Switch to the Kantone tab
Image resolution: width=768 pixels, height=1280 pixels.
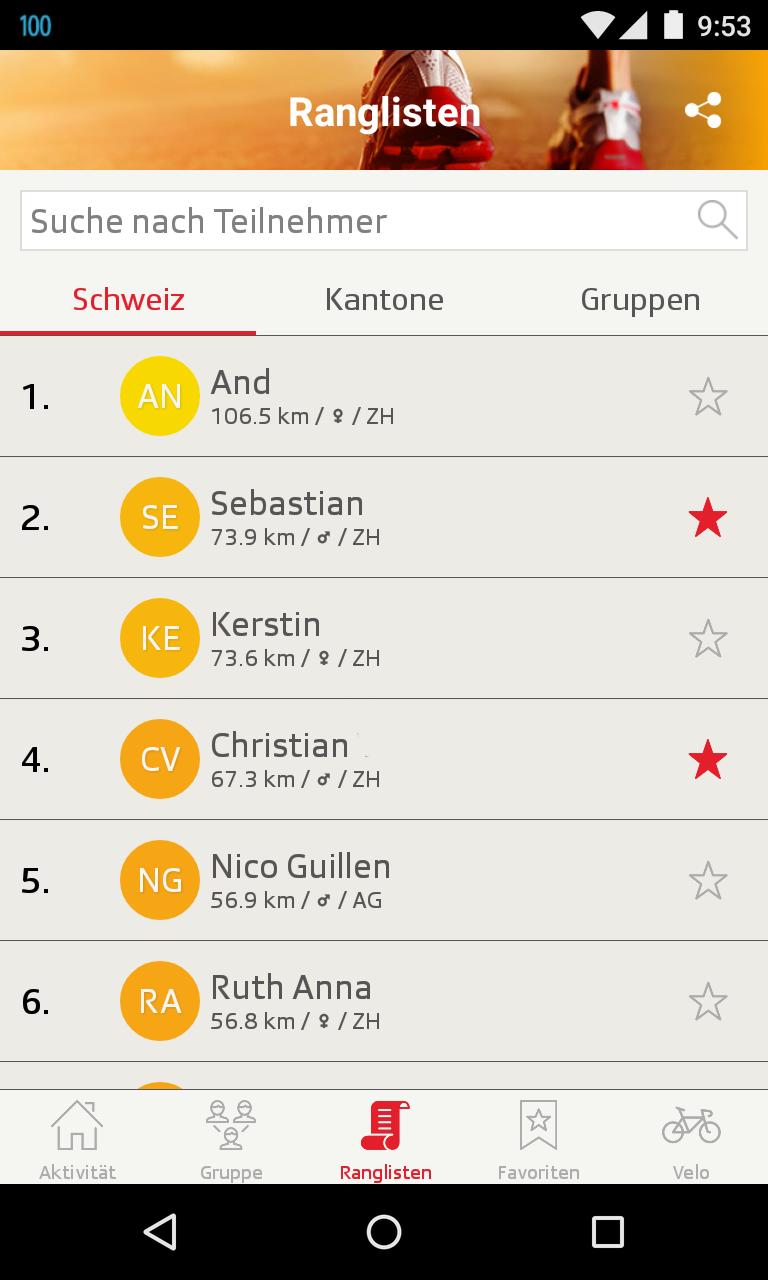pyautogui.click(x=384, y=300)
